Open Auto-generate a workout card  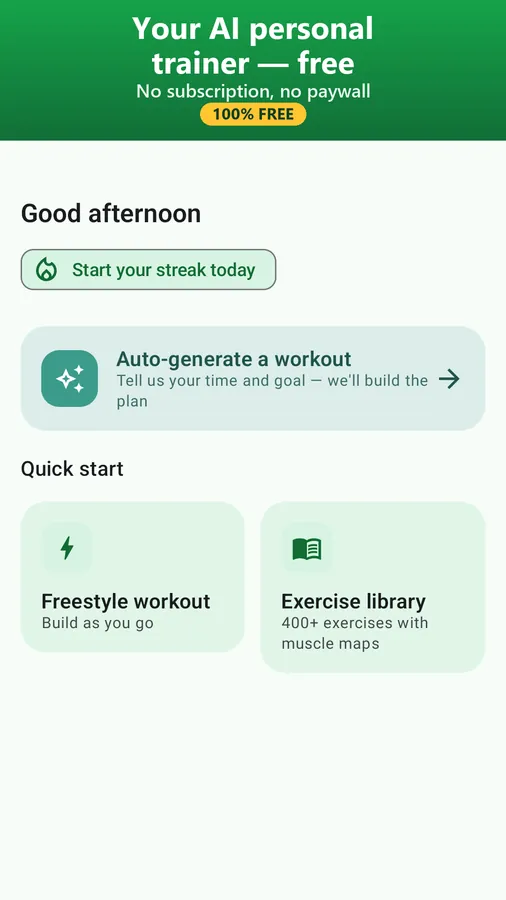[253, 378]
